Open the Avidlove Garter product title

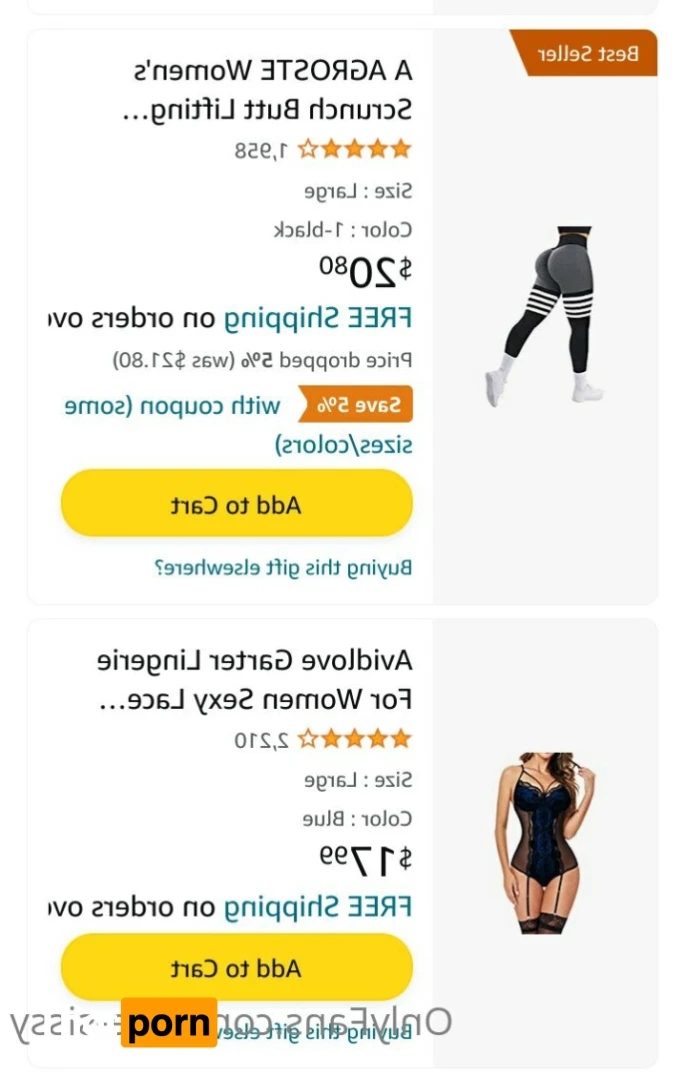(x=255, y=679)
